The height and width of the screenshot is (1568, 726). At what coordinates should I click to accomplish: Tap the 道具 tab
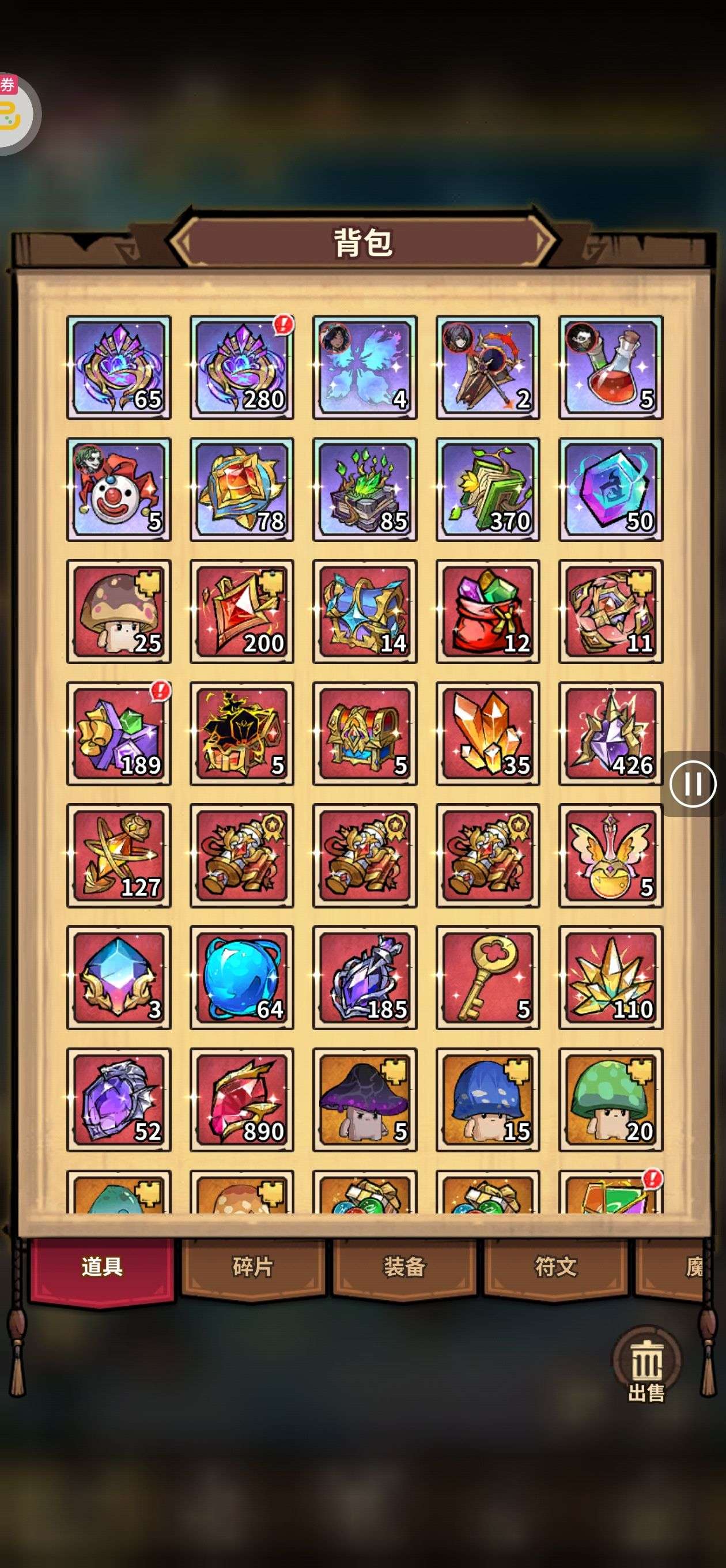coord(102,1267)
